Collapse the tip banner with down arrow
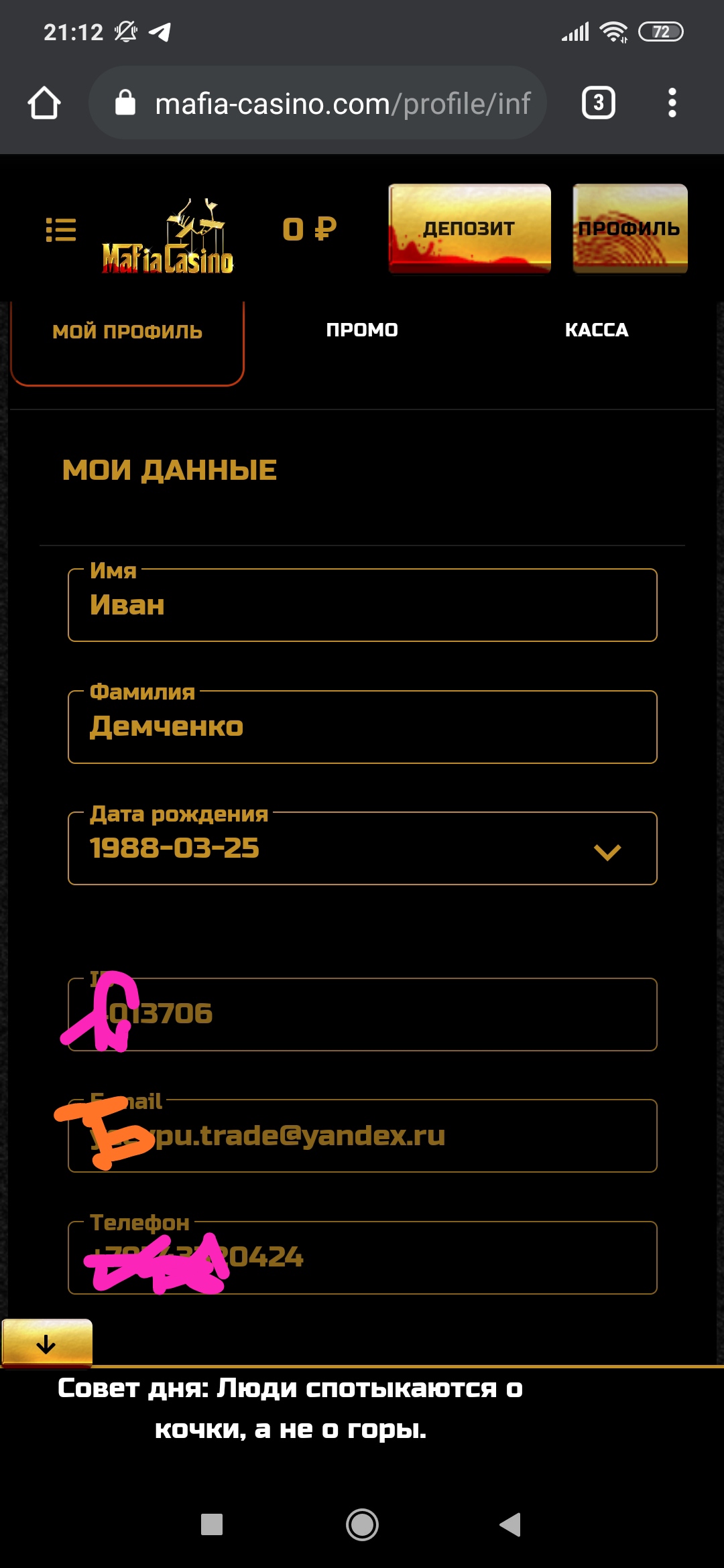 pos(46,1343)
